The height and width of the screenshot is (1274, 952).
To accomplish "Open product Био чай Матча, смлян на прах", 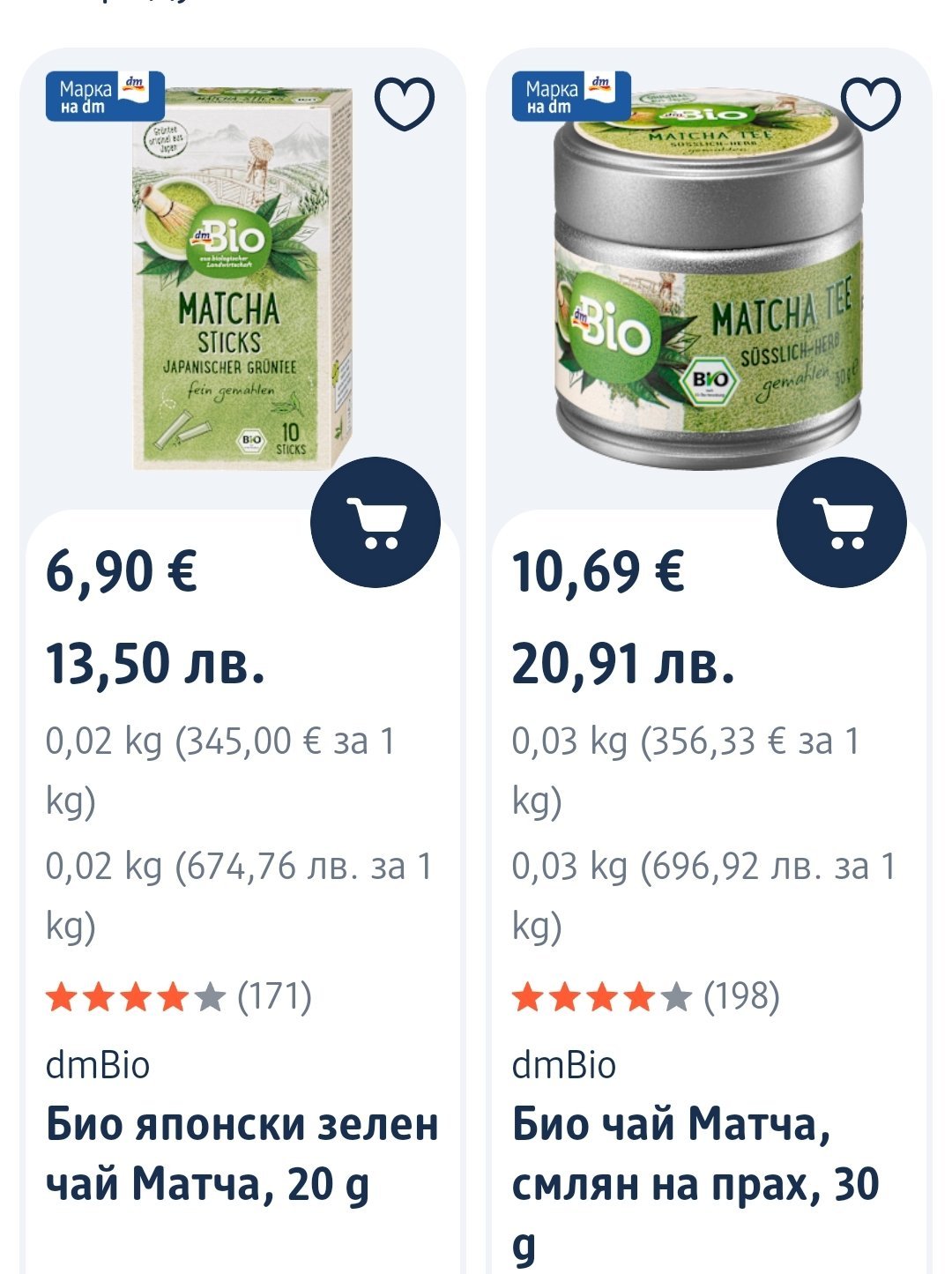I will coord(695,1155).
